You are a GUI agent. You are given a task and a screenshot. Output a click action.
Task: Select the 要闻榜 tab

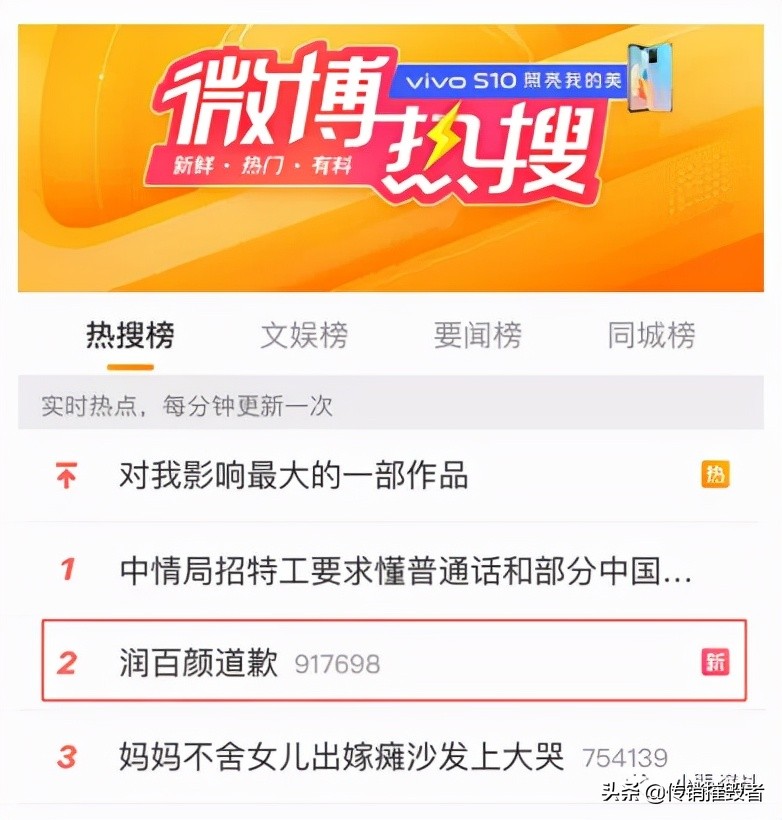(477, 336)
